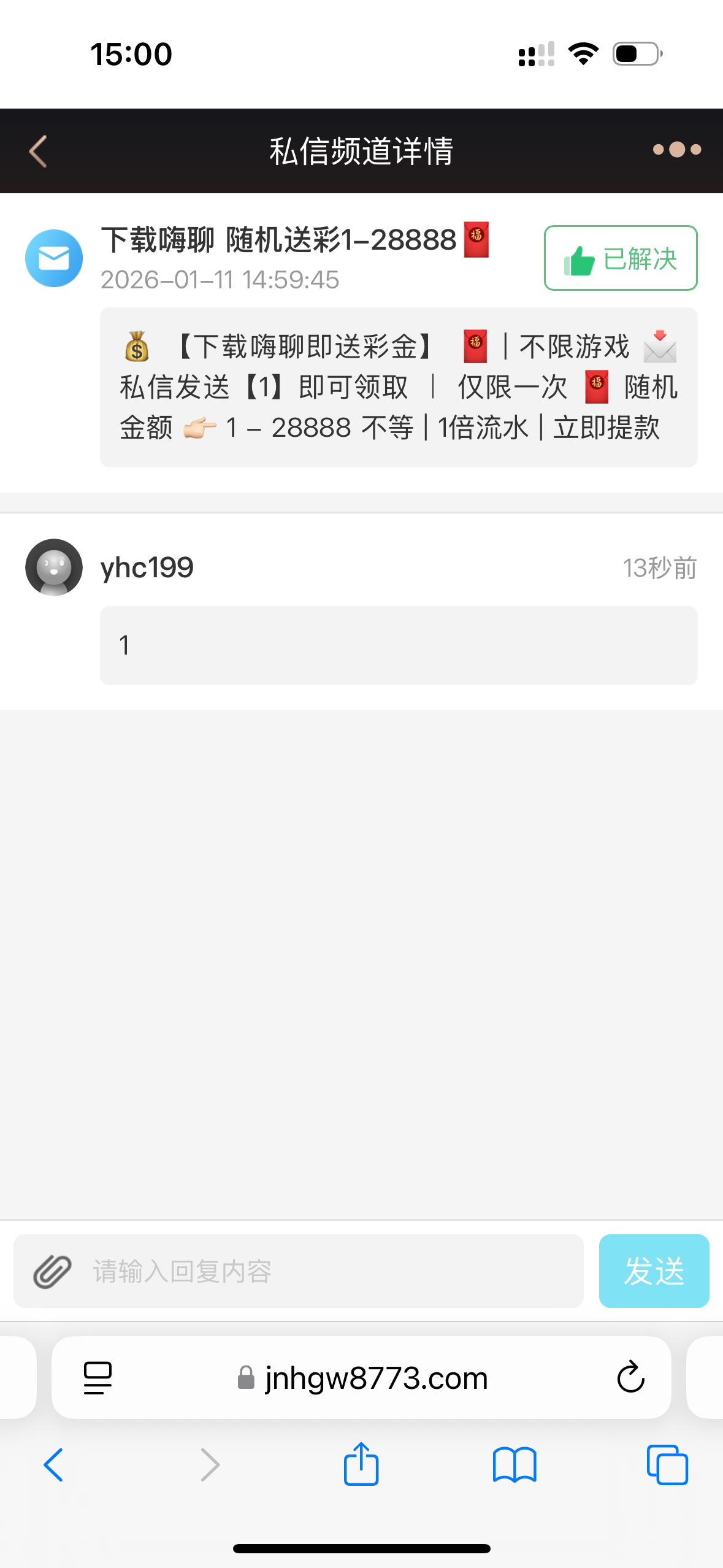This screenshot has height=1568, width=723.
Task: Open the Safari page settings menu
Action: (98, 1378)
